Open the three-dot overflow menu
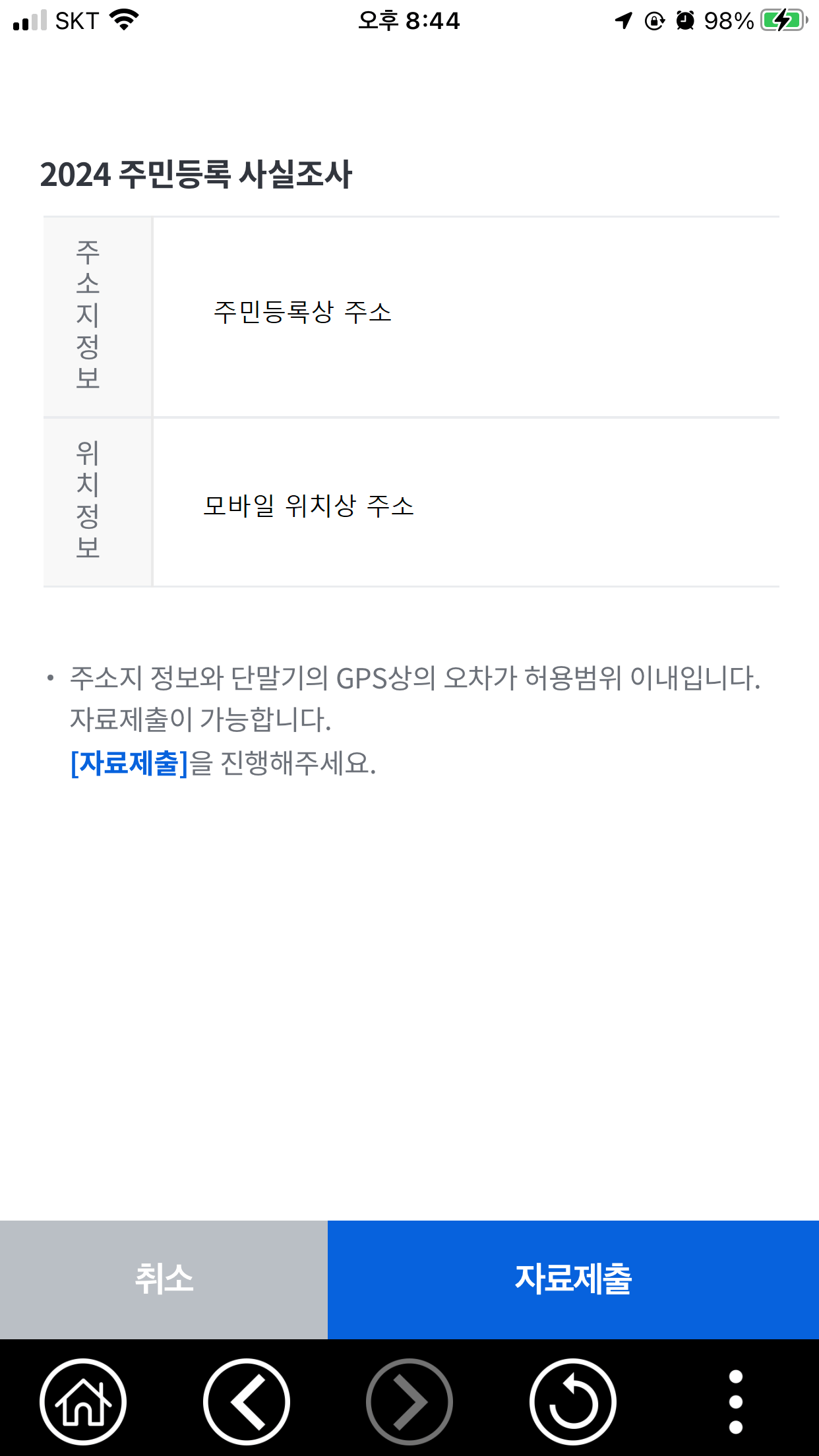Image resolution: width=819 pixels, height=1456 pixels. point(737,1401)
